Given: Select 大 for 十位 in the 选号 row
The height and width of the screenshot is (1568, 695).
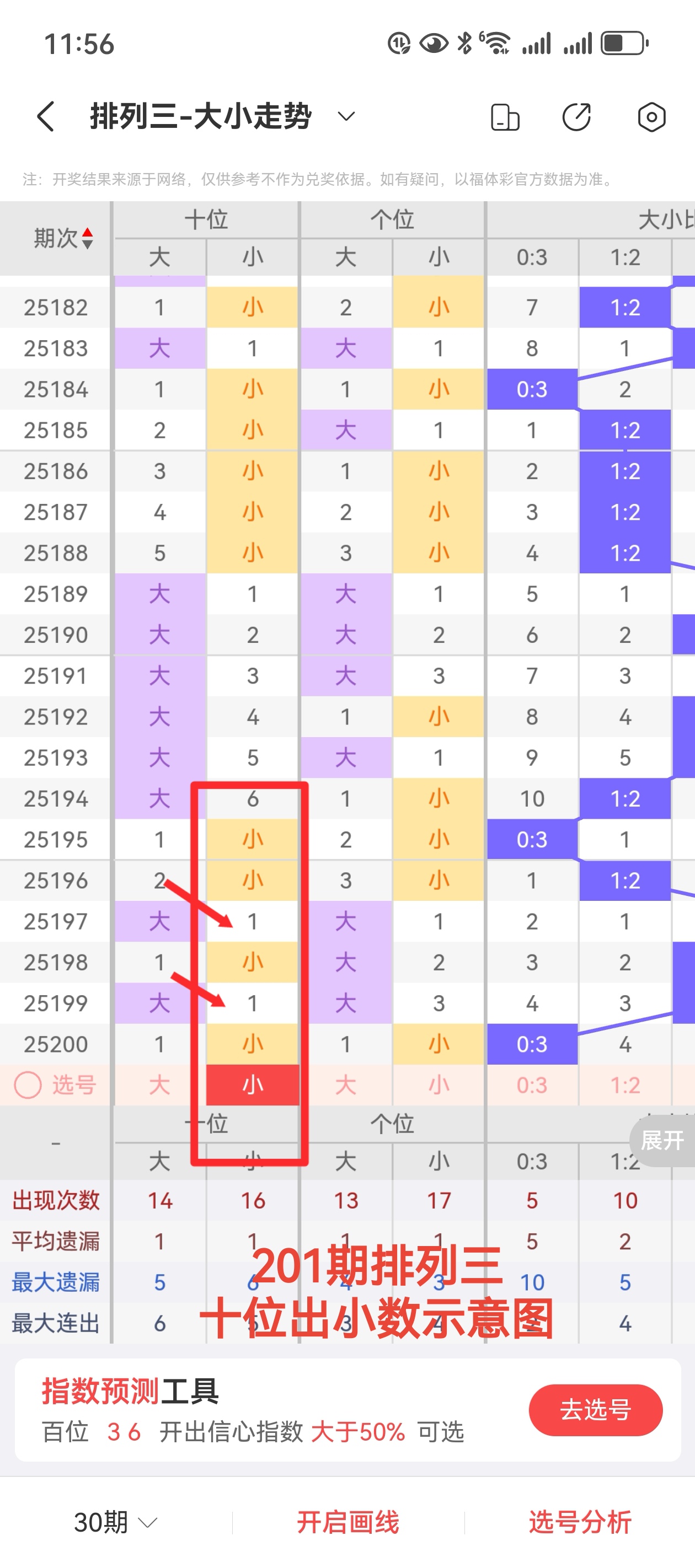Looking at the screenshot, I should click(159, 1084).
